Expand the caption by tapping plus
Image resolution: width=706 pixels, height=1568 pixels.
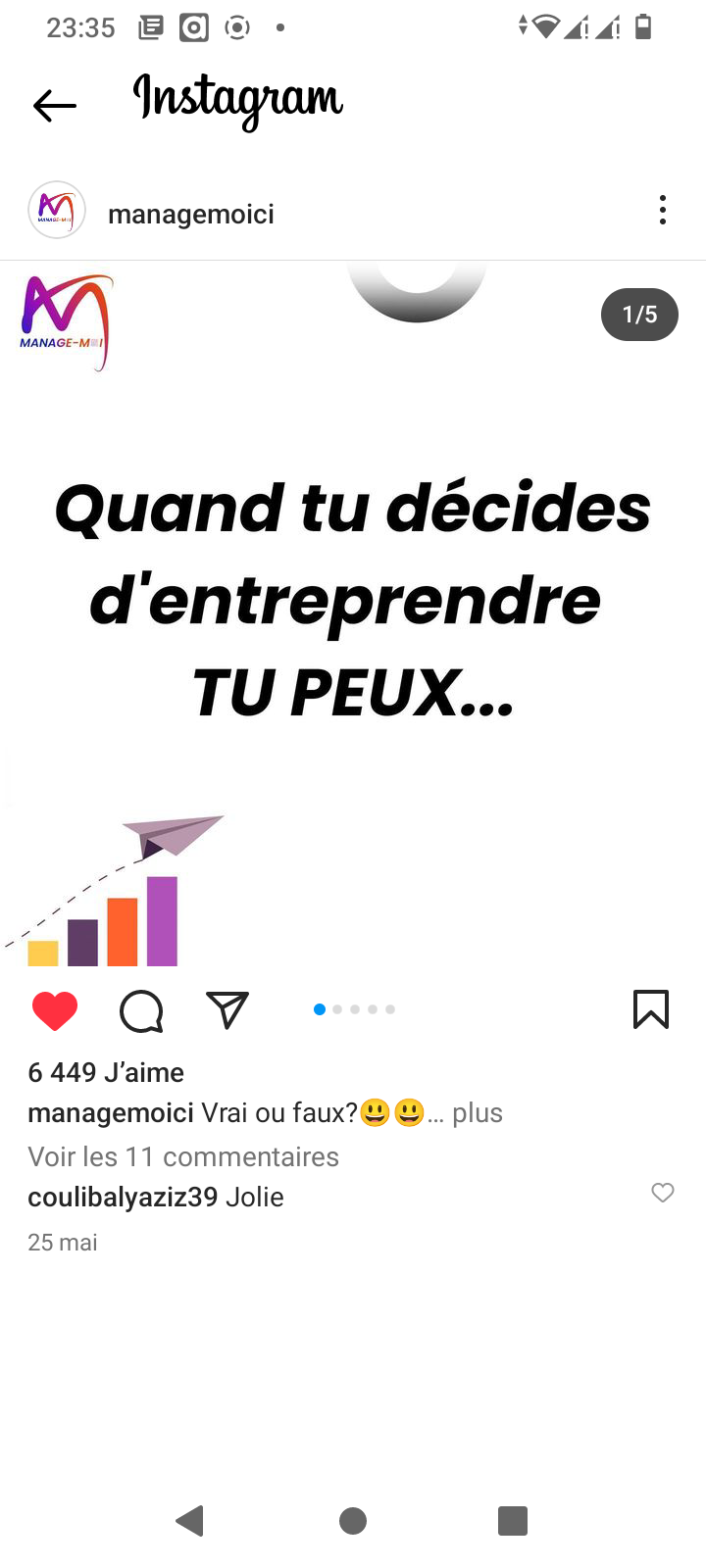coord(478,1113)
